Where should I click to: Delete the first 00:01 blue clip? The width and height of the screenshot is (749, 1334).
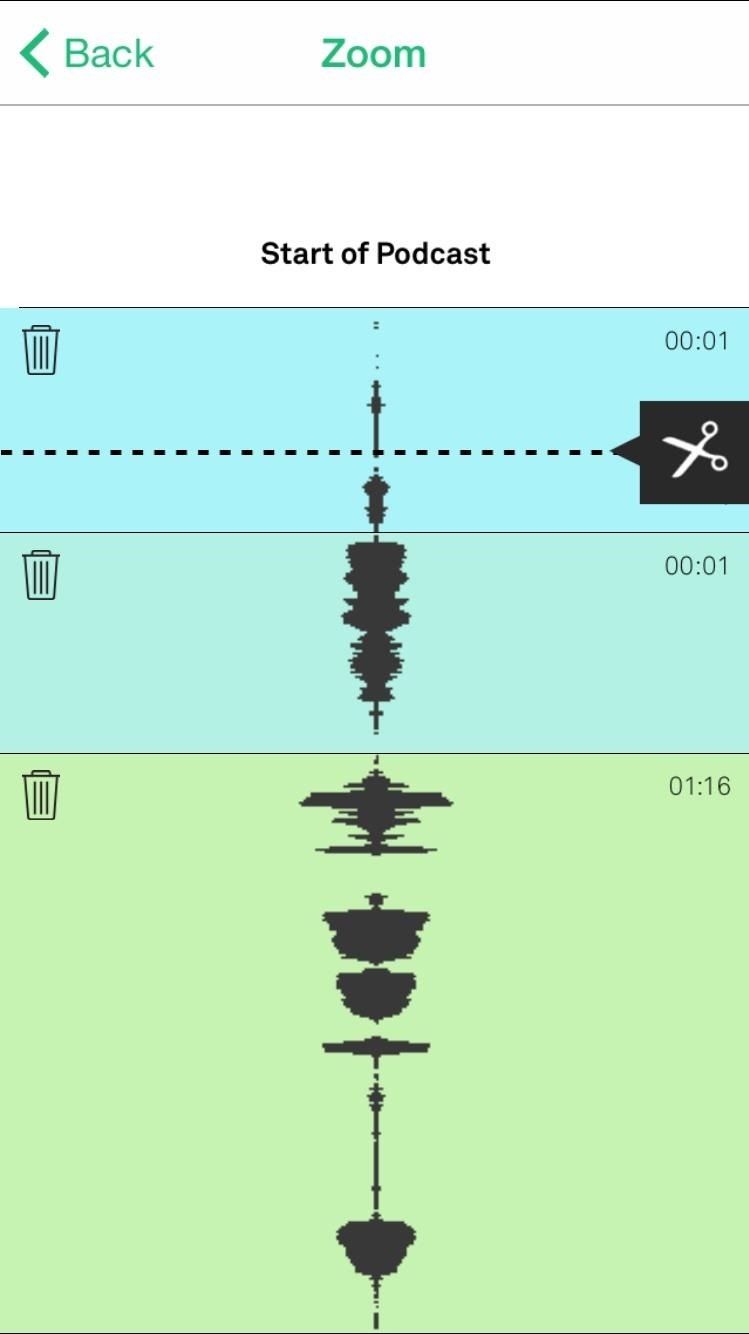click(x=41, y=350)
